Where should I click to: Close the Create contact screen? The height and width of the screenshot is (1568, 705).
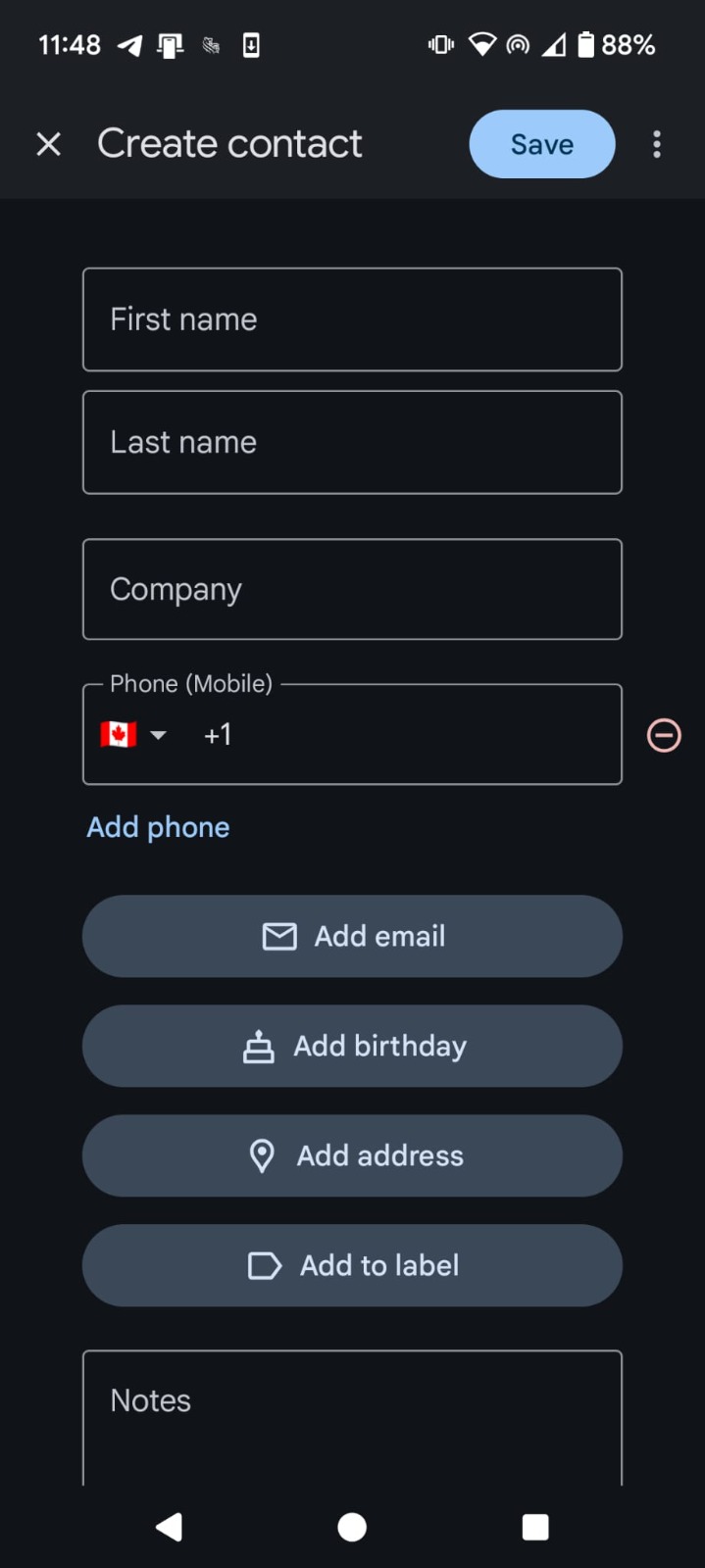48,144
